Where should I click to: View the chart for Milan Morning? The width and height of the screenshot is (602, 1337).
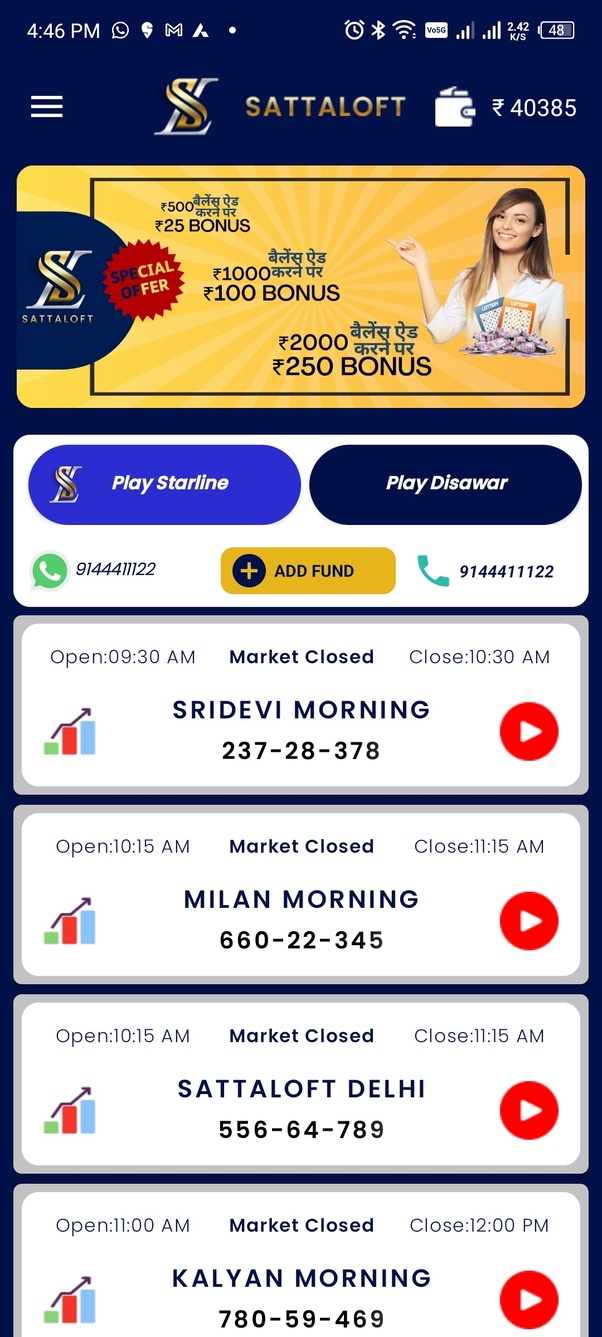pyautogui.click(x=70, y=921)
